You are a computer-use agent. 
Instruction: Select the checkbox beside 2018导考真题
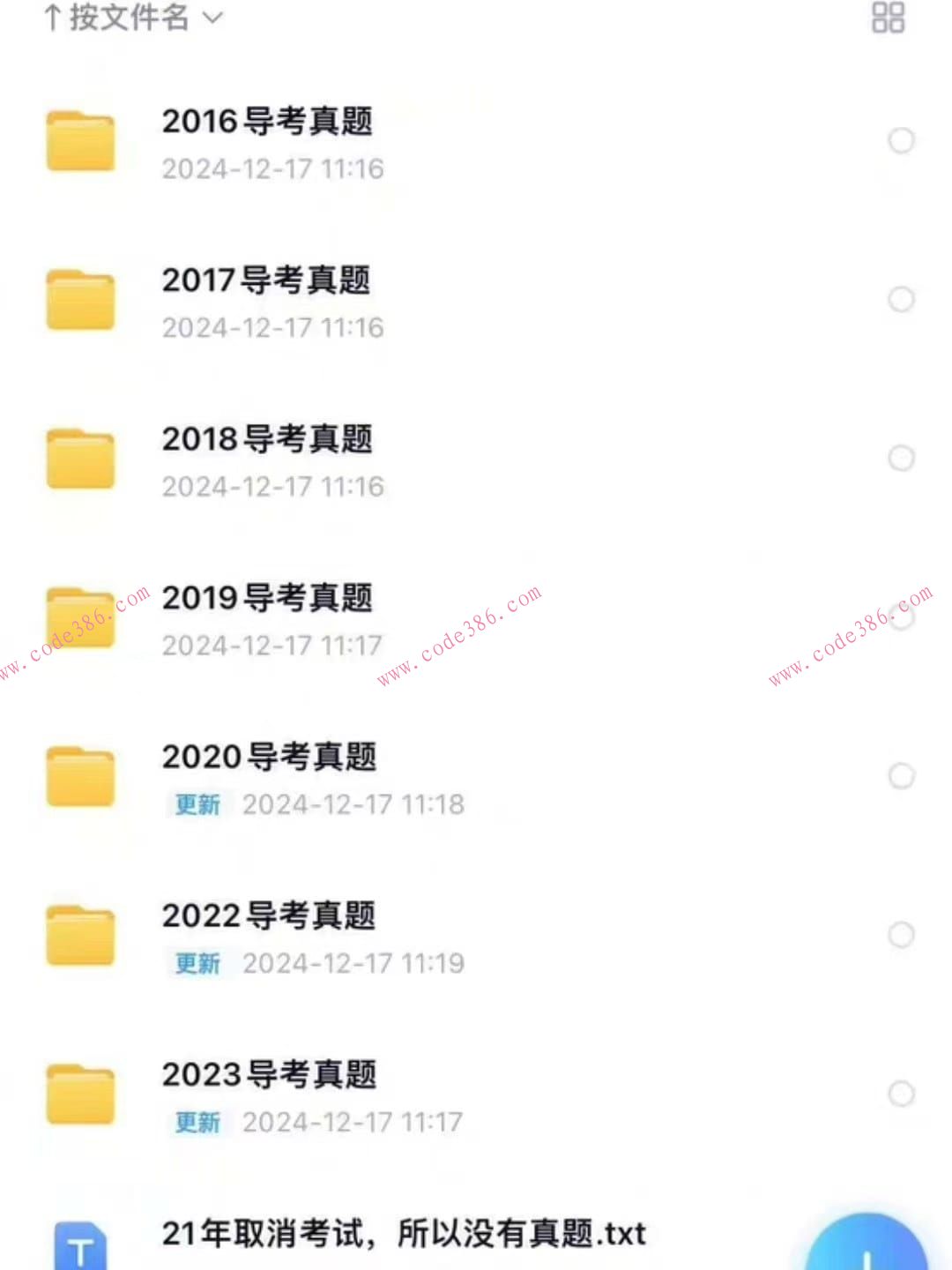pyautogui.click(x=902, y=458)
